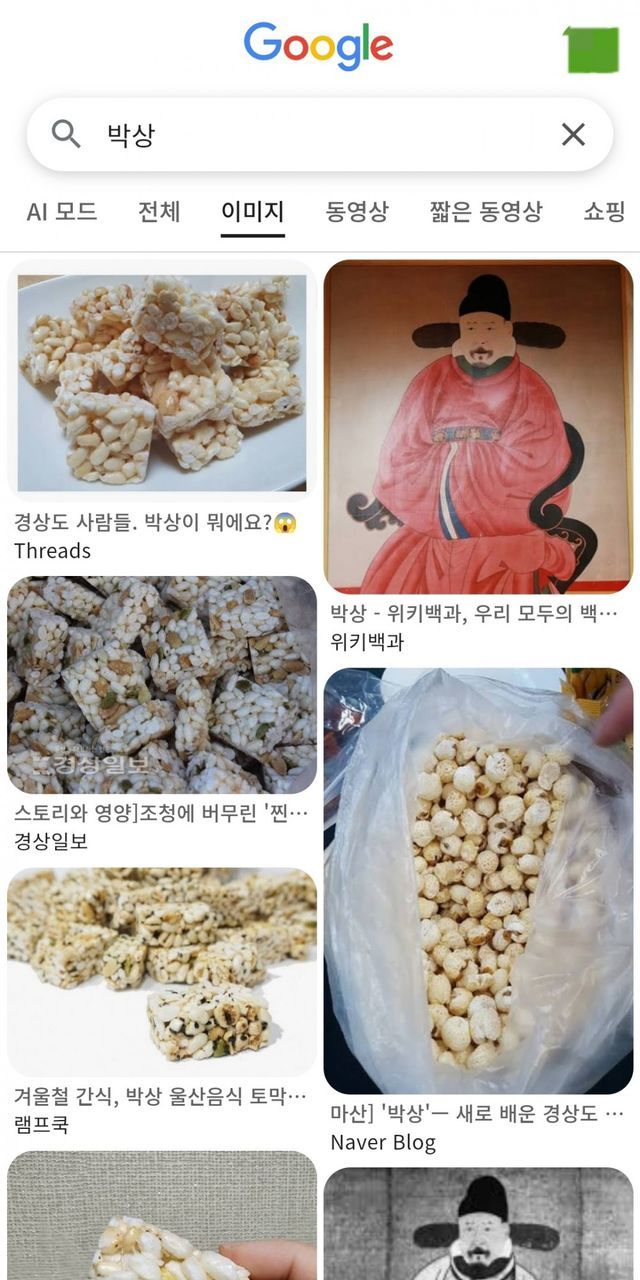Clear the search query with the X
640x1280 pixels.
pyautogui.click(x=573, y=135)
